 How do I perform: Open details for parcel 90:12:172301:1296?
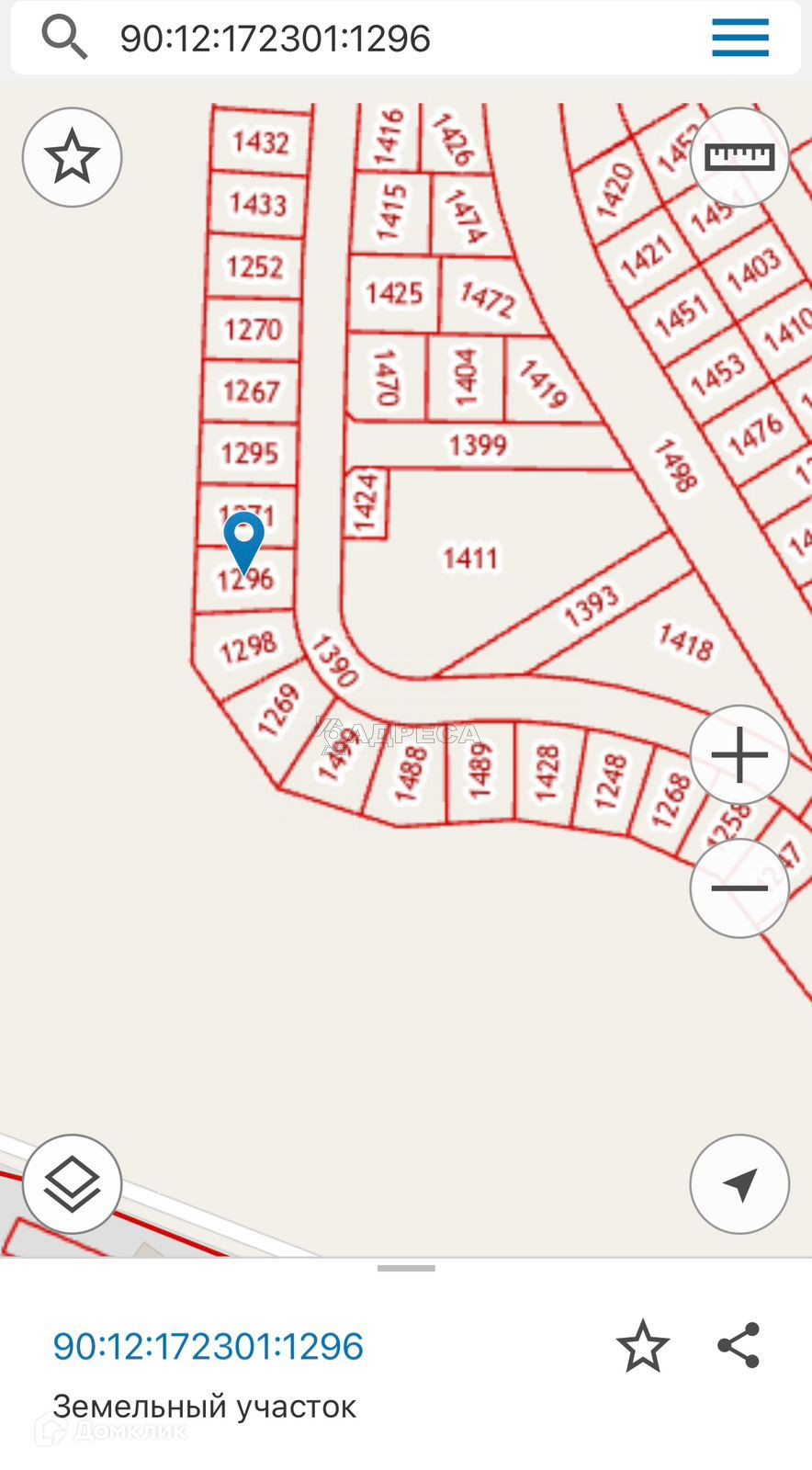(x=209, y=1347)
